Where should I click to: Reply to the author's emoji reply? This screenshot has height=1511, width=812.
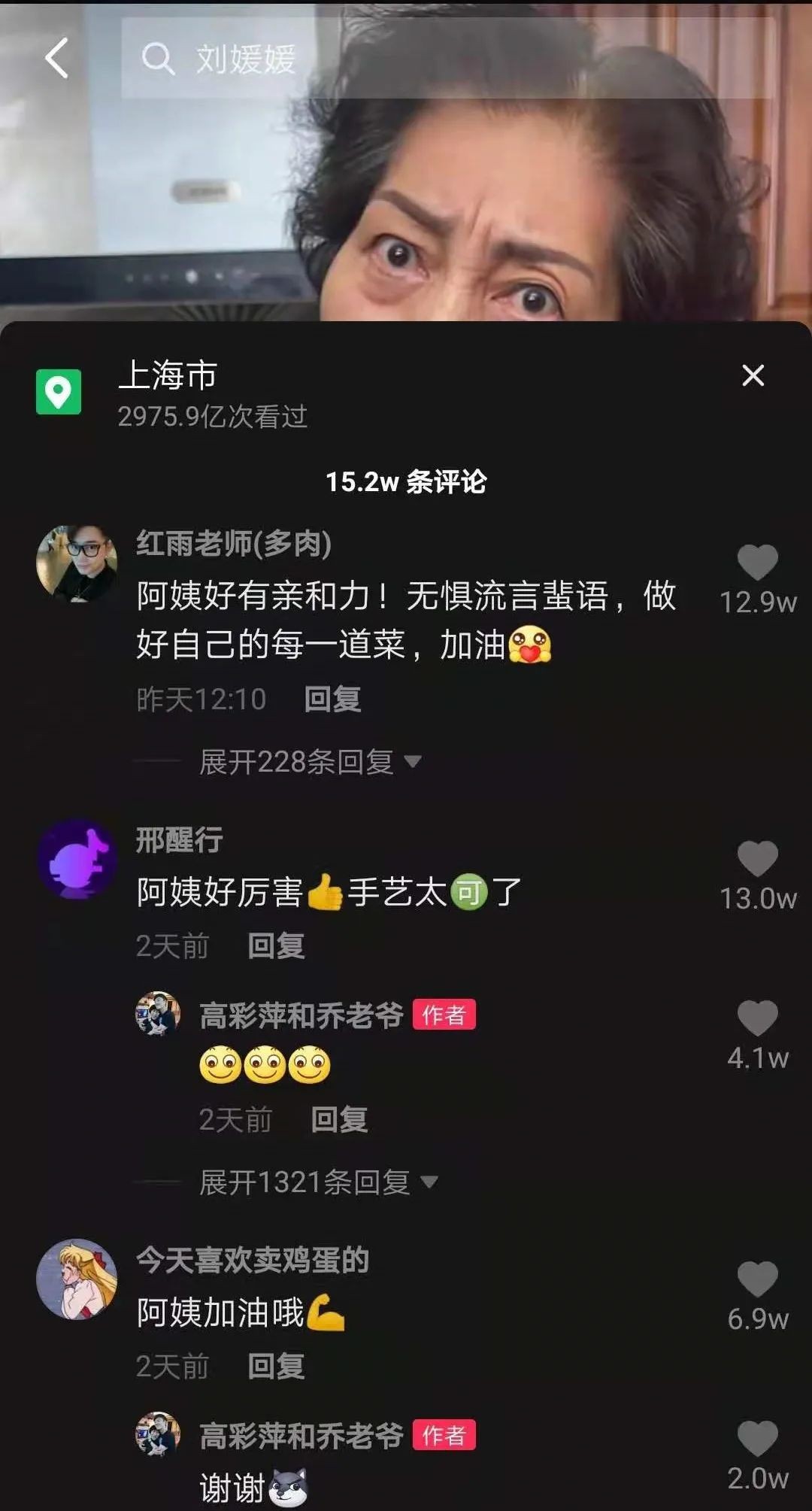[x=339, y=1120]
